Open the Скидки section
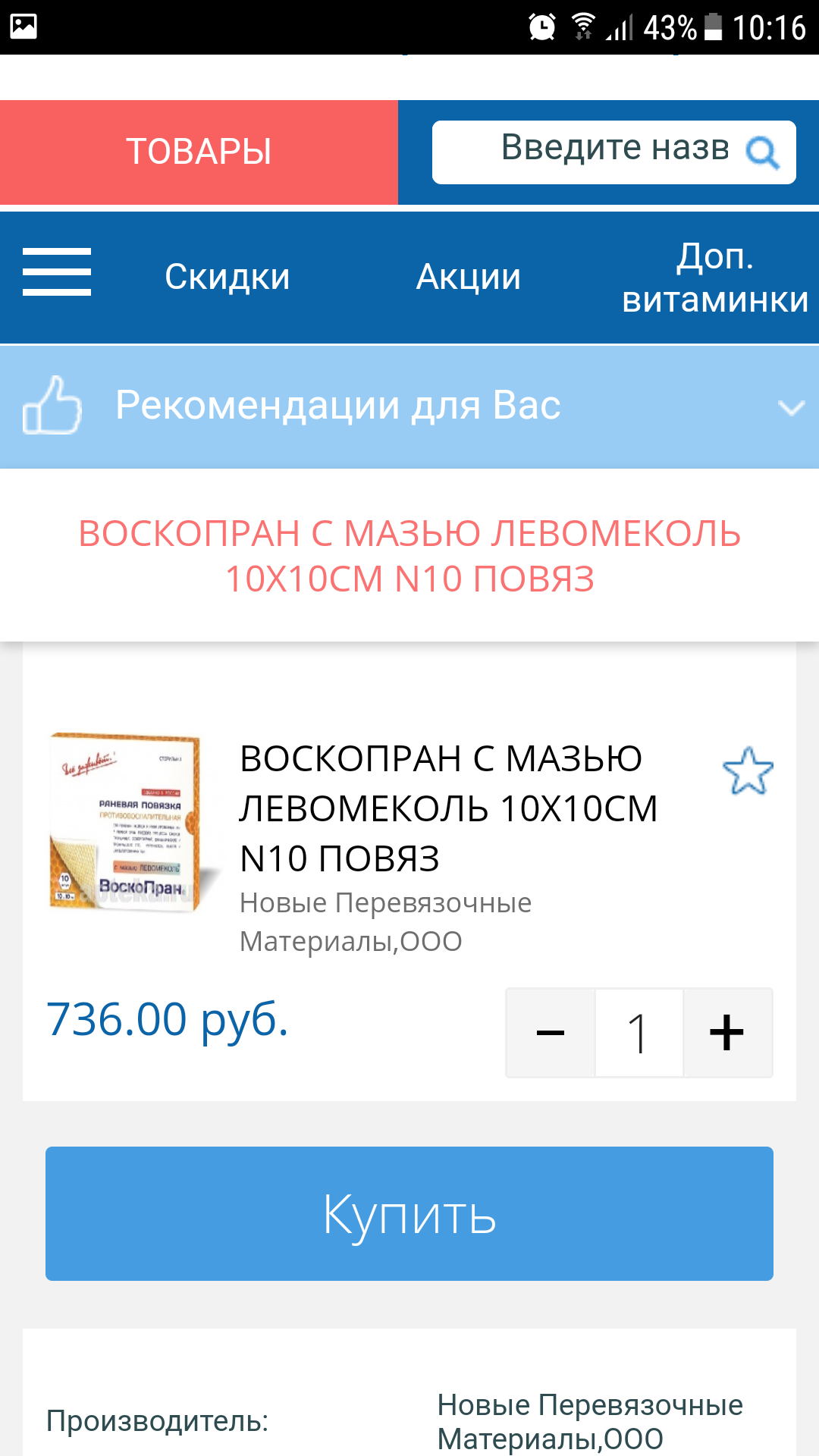The image size is (819, 1456). click(227, 277)
